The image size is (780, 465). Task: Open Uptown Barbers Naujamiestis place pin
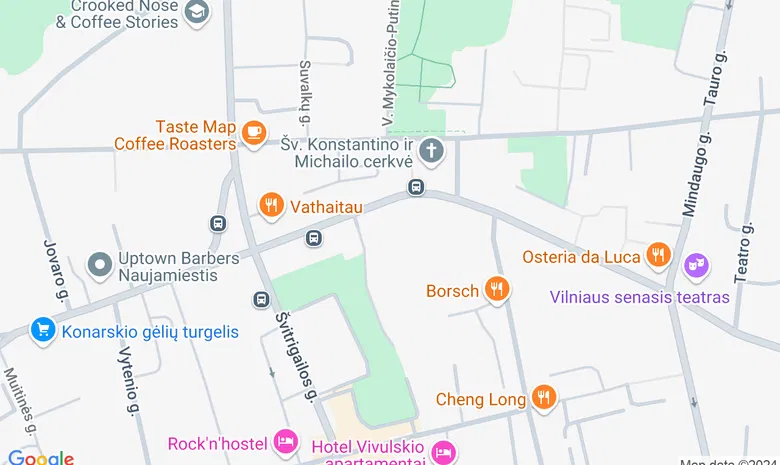pos(99,265)
